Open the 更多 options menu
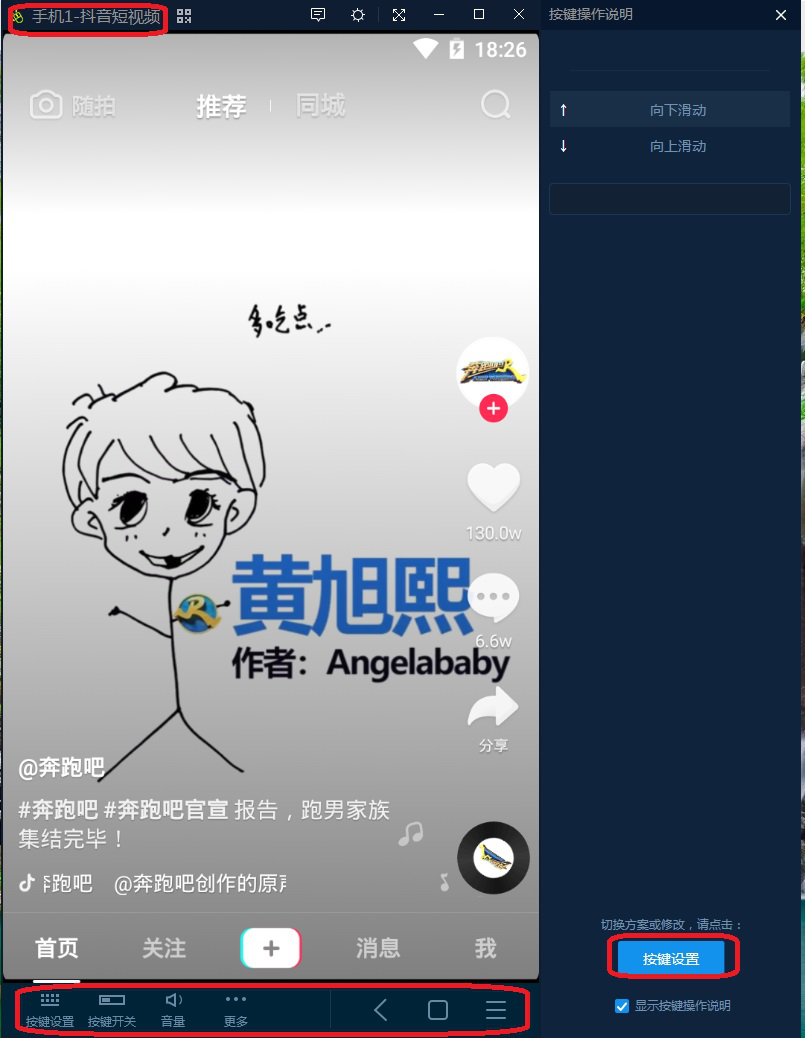805x1038 pixels. tap(236, 1009)
